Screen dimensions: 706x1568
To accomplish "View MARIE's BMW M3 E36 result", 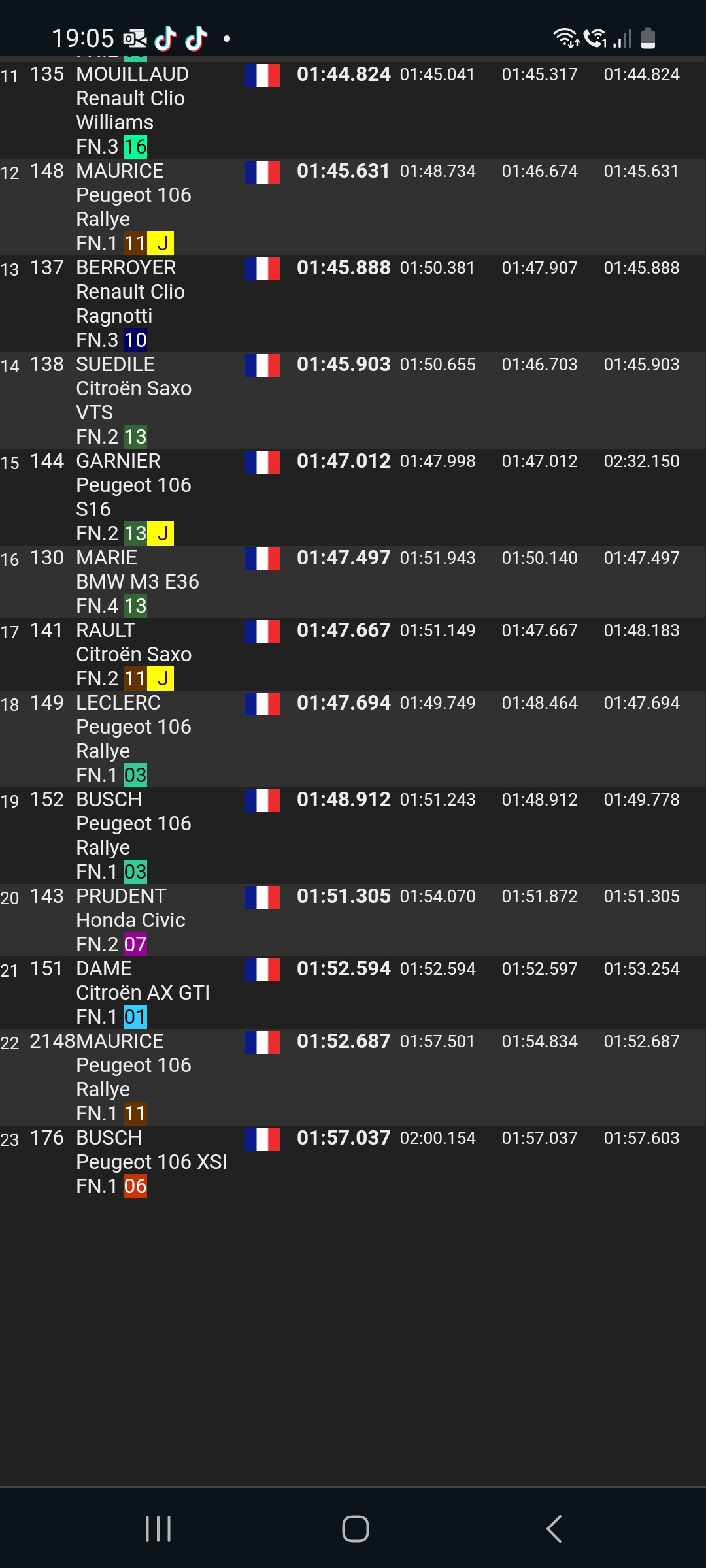I will point(353,581).
